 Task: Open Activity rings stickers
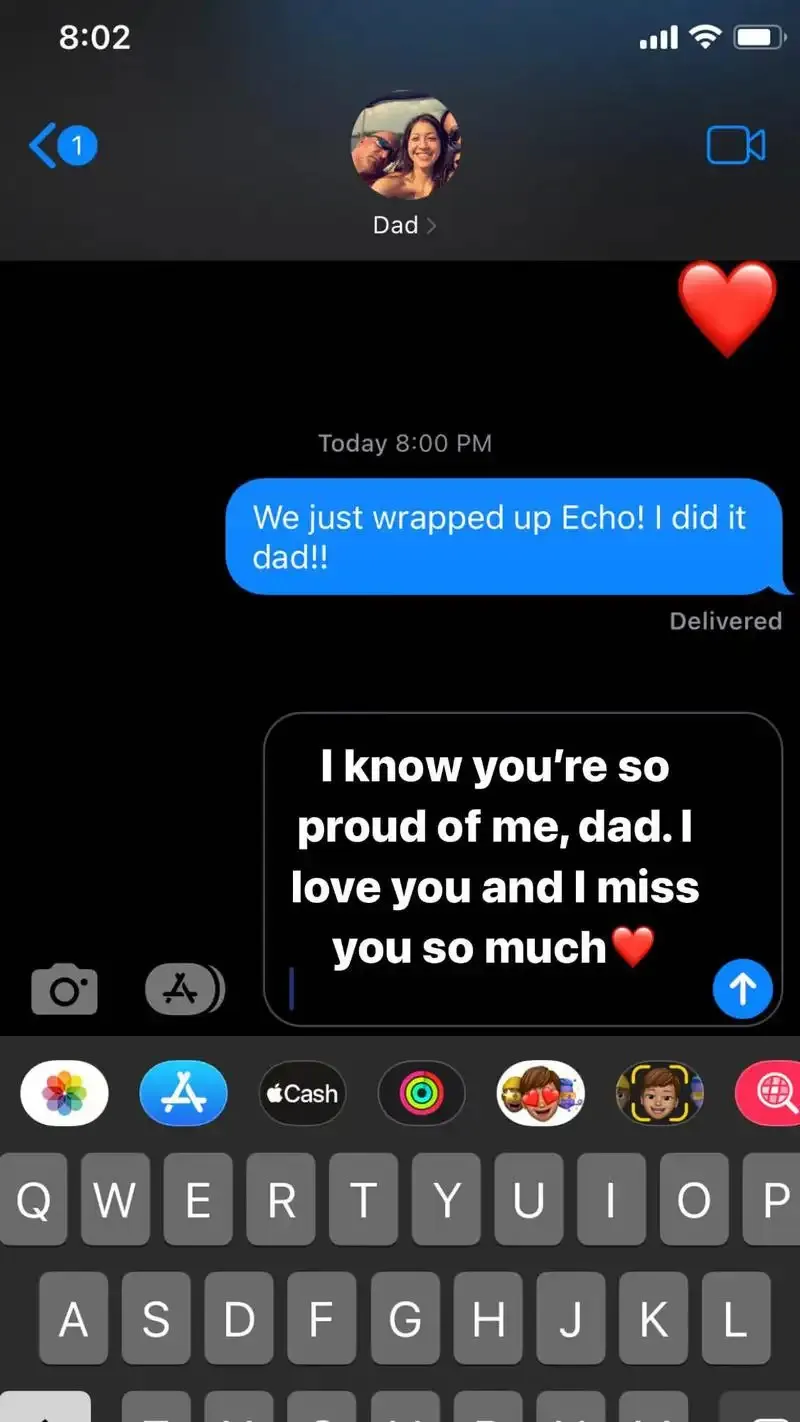point(421,1094)
